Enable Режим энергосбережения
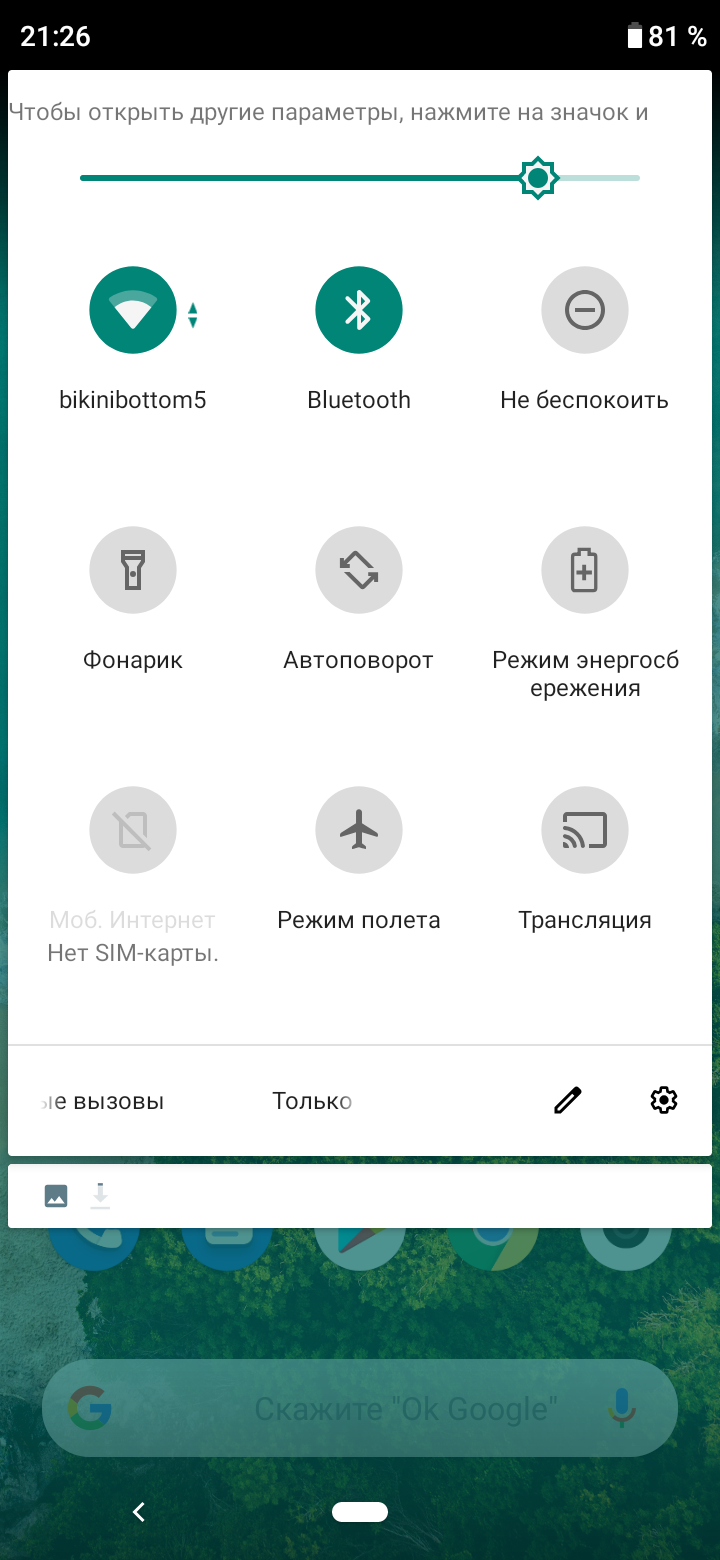The width and height of the screenshot is (720, 1560). click(585, 570)
